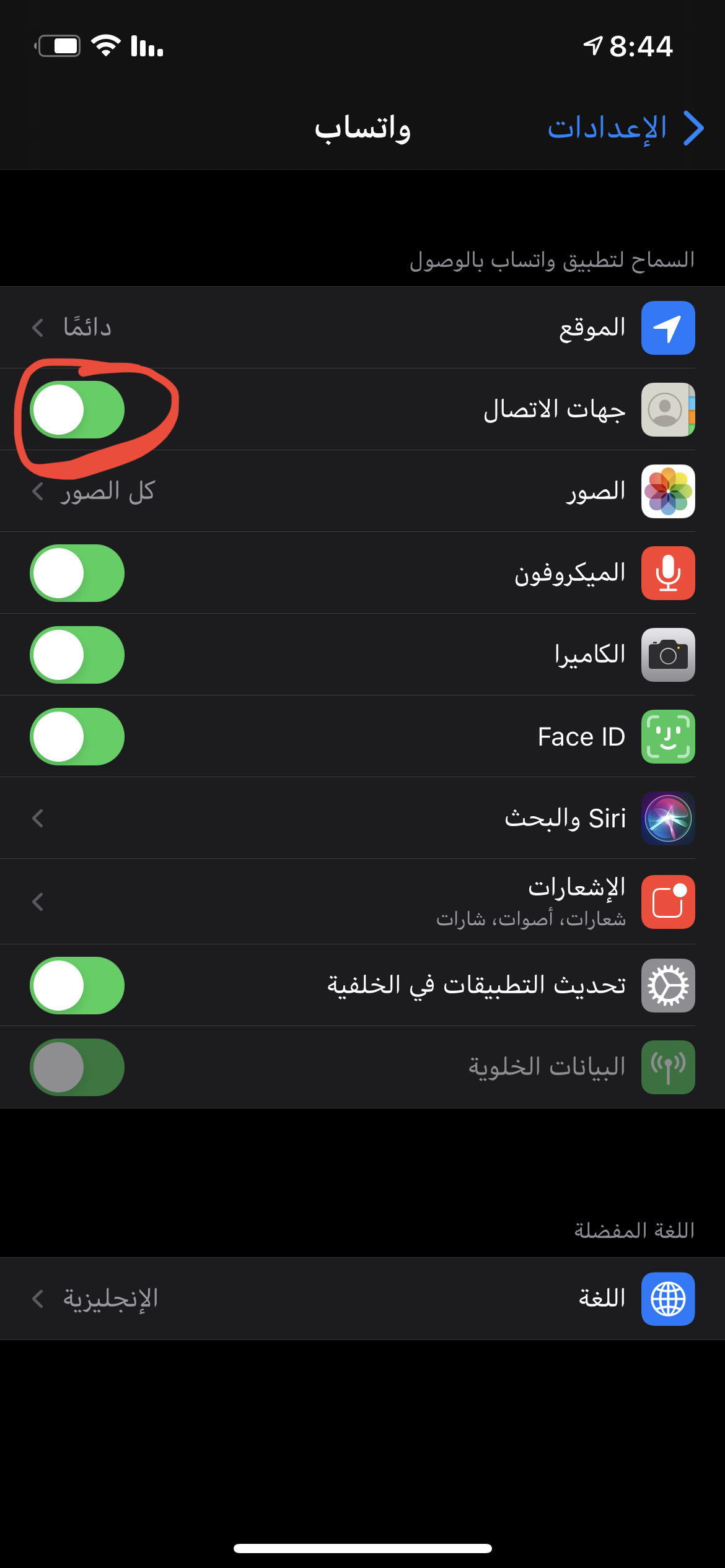Screen dimensions: 725x1568
Task: Turn off الكاميرا camera access
Action: click(x=77, y=655)
